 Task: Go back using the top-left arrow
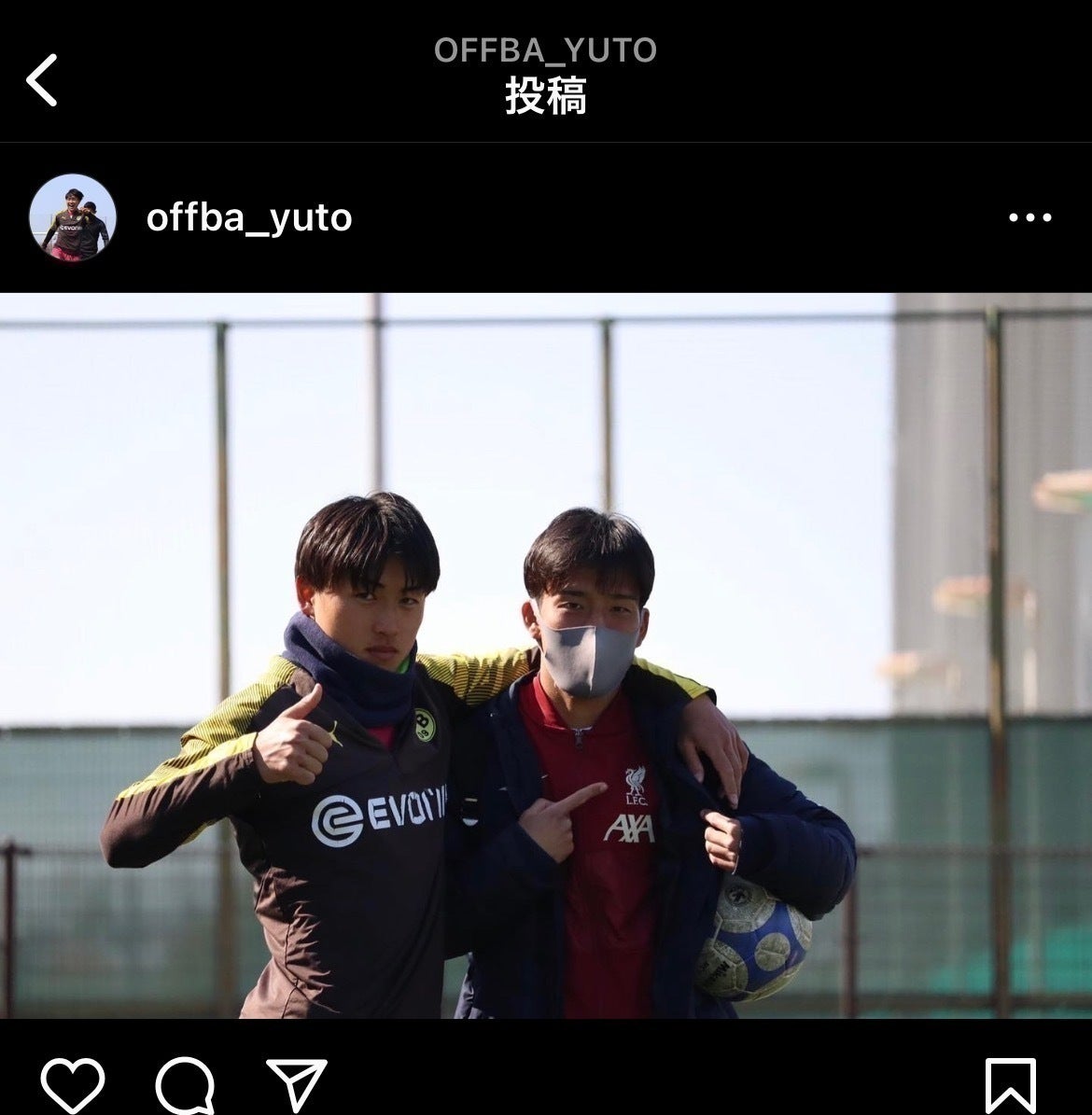click(42, 80)
